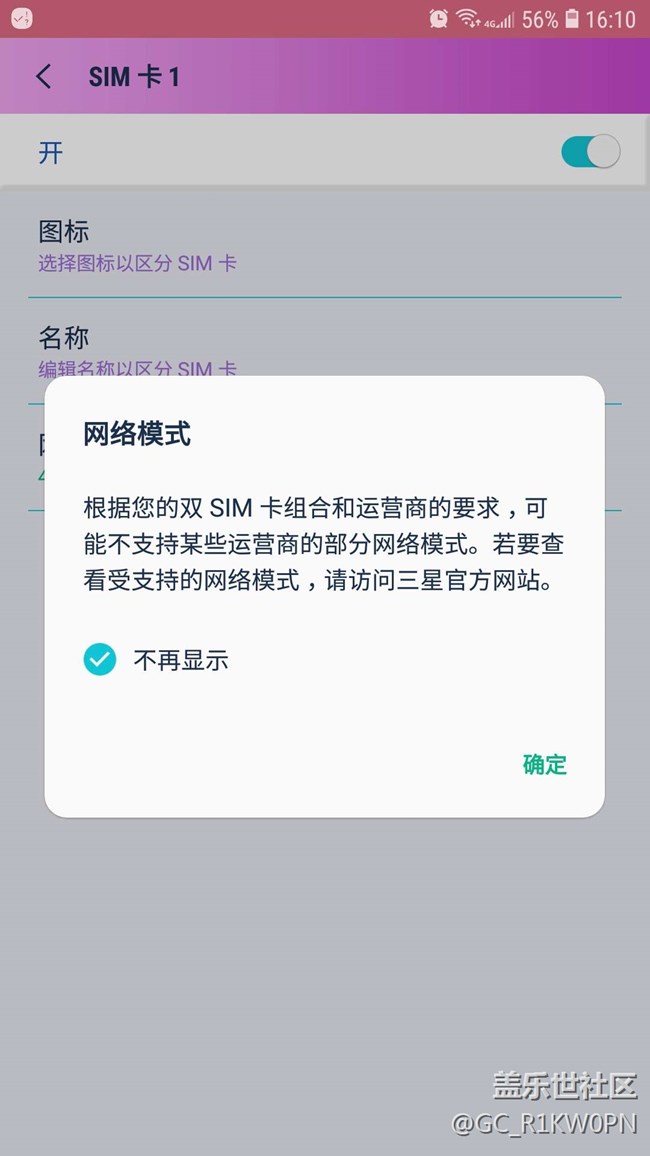Tap 确定 to confirm the dialog

click(x=545, y=765)
